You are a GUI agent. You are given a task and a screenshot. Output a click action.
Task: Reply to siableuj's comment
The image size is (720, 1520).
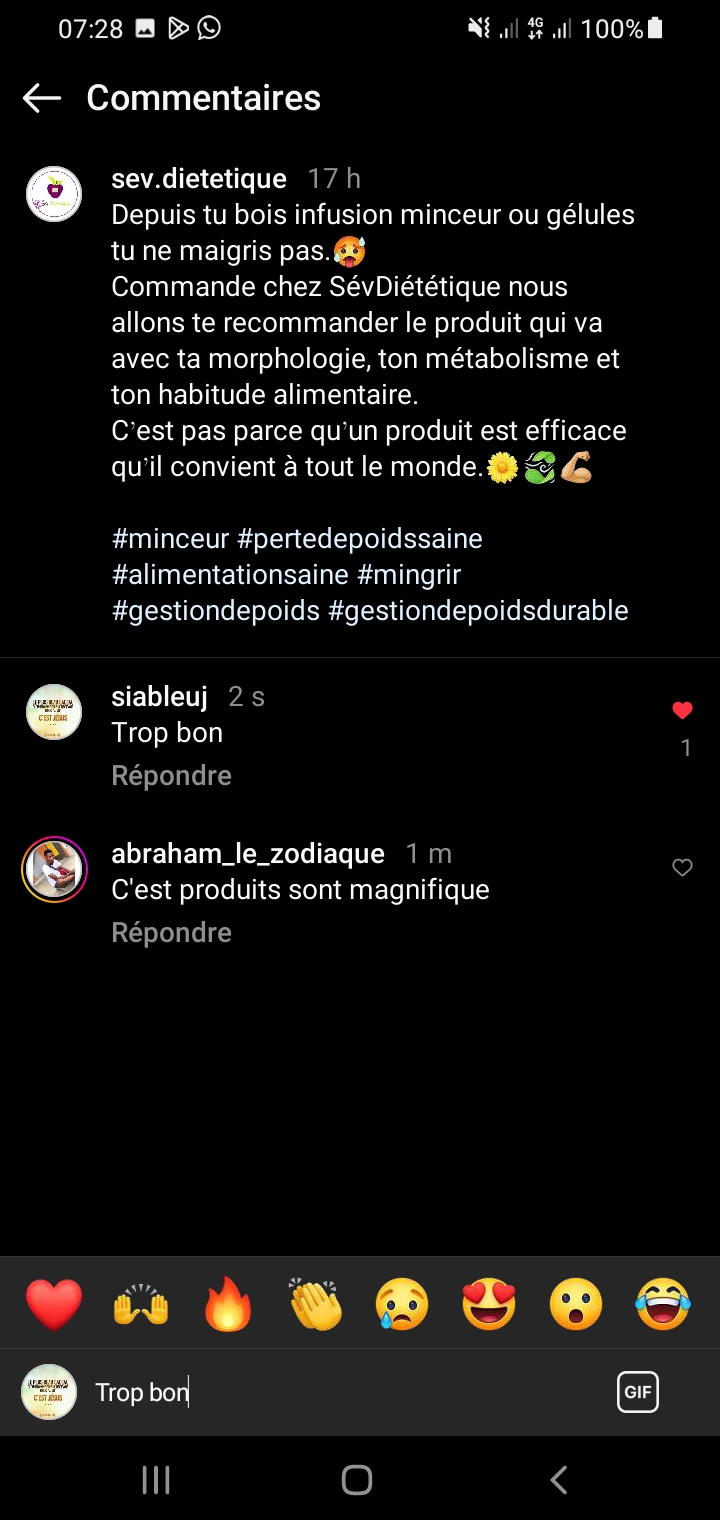pyautogui.click(x=171, y=776)
